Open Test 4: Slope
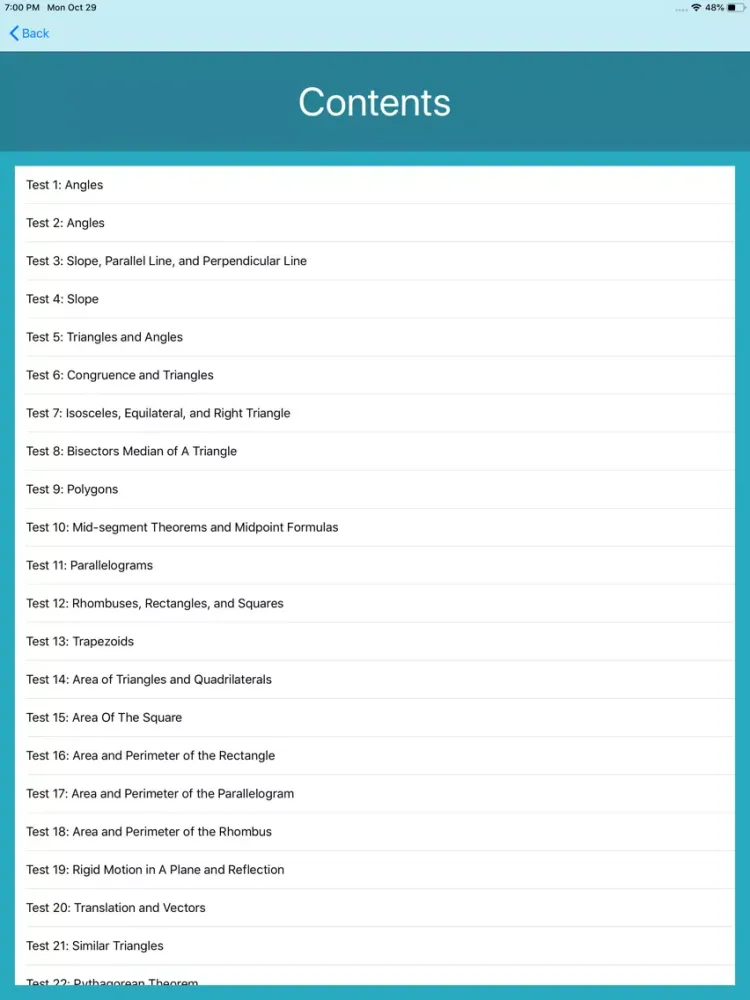The width and height of the screenshot is (750, 1000). pos(63,299)
